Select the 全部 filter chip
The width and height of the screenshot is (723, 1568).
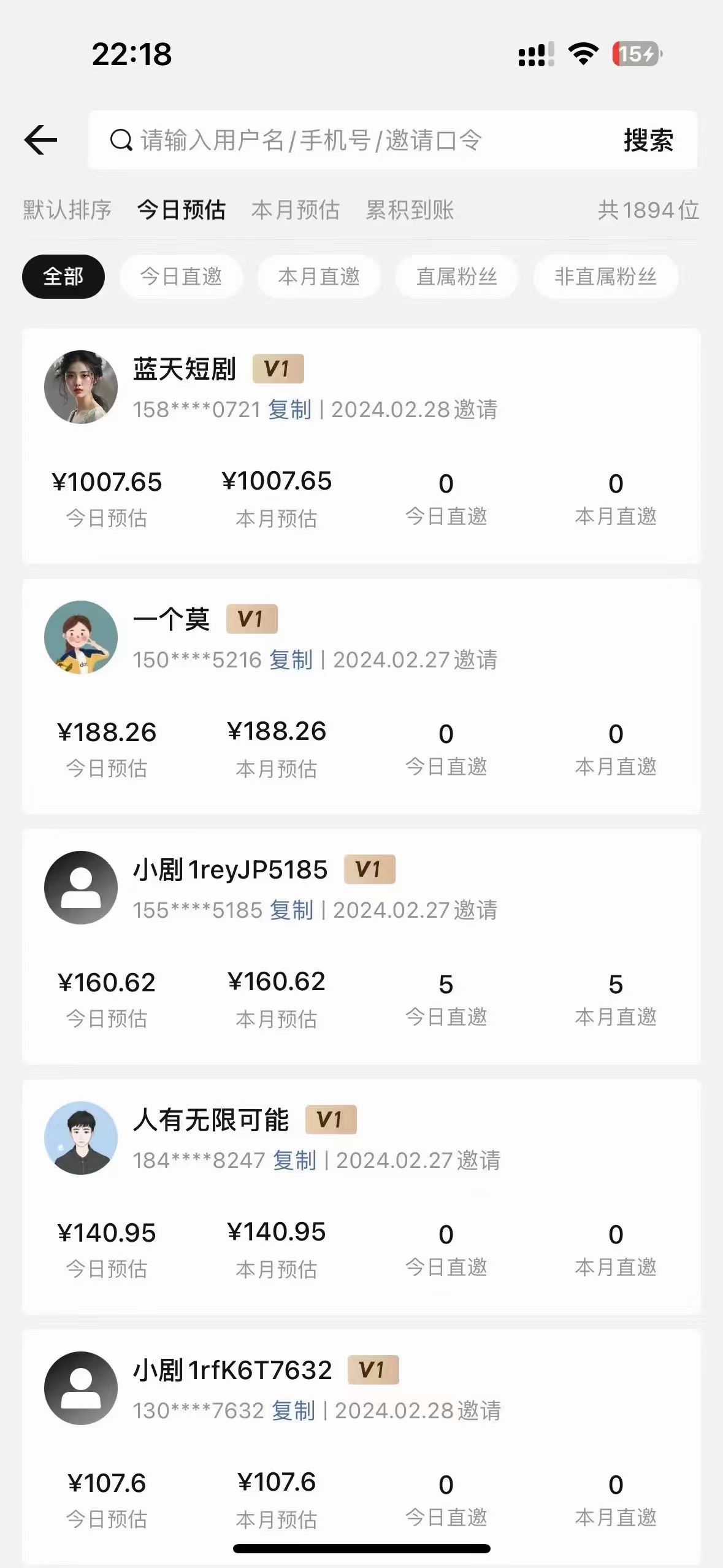(63, 277)
